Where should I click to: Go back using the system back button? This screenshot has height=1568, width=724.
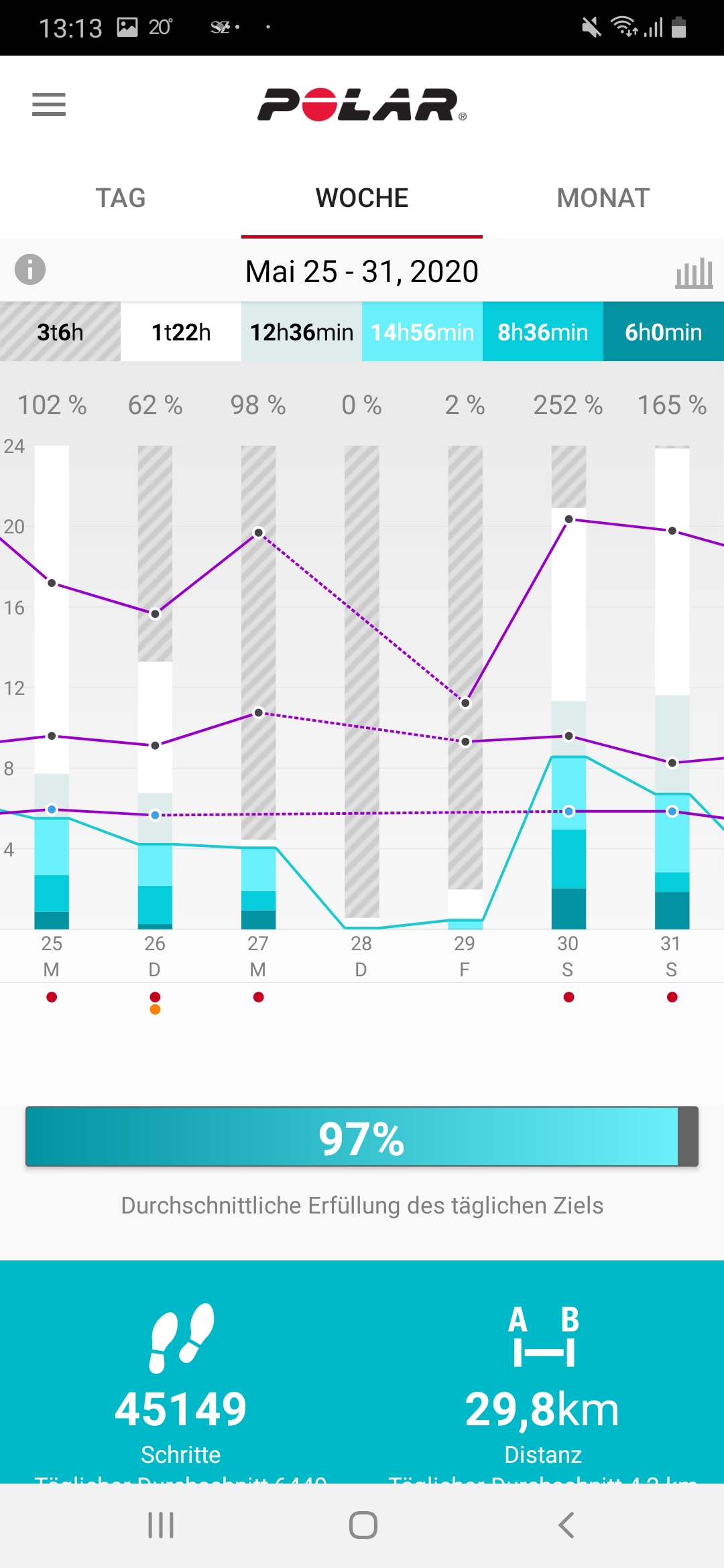pos(566,1525)
